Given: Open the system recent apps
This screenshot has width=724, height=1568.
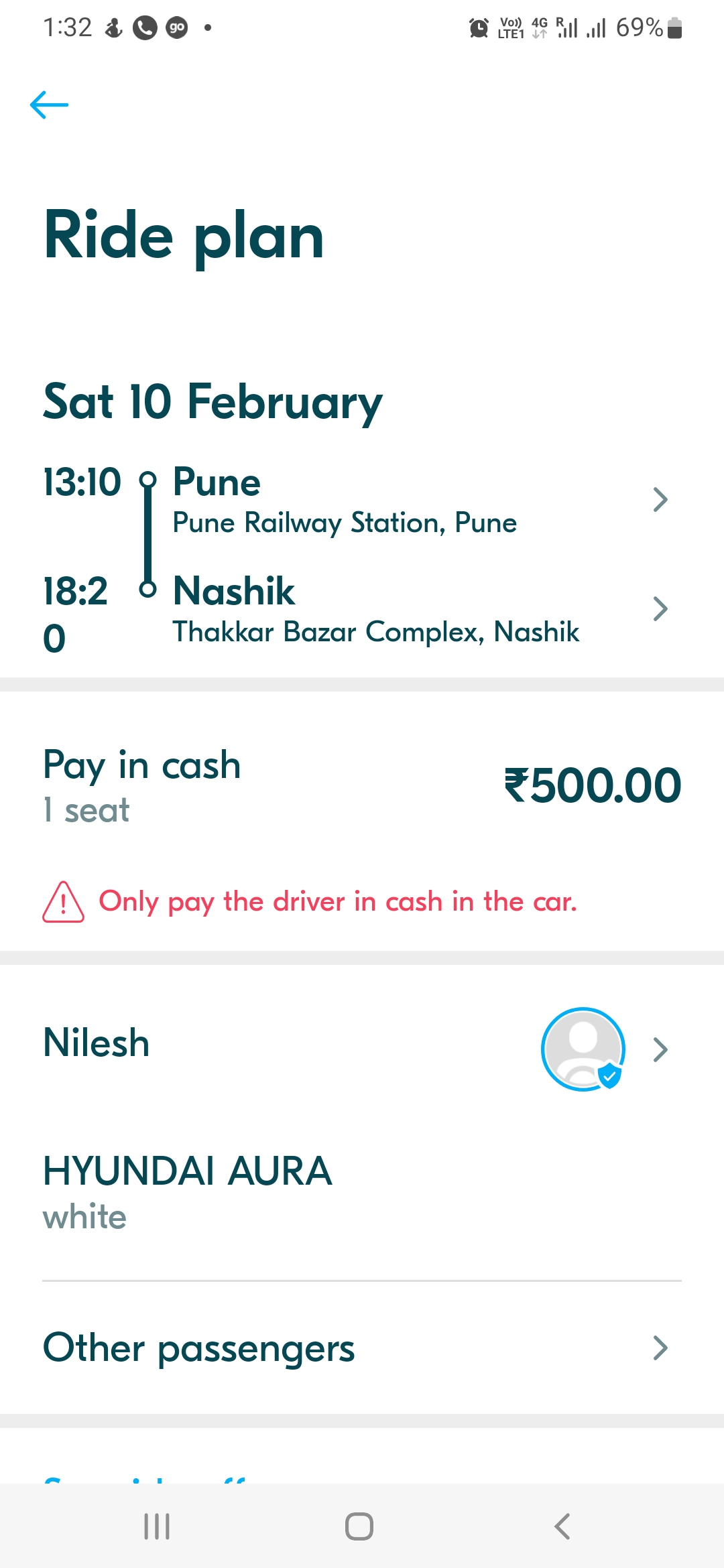Looking at the screenshot, I should point(157,1526).
